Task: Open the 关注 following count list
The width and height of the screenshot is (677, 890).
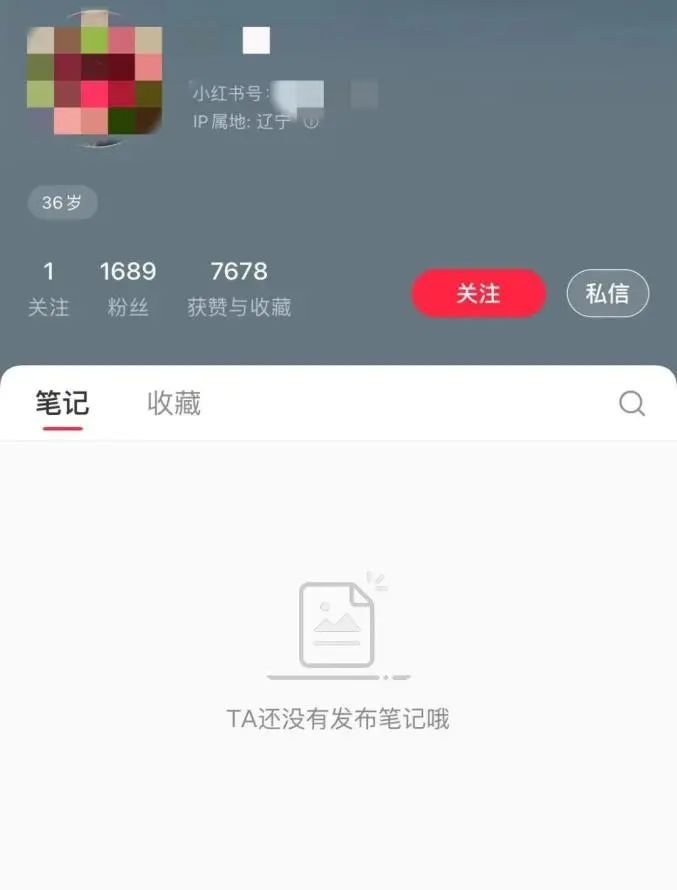Action: tap(48, 288)
